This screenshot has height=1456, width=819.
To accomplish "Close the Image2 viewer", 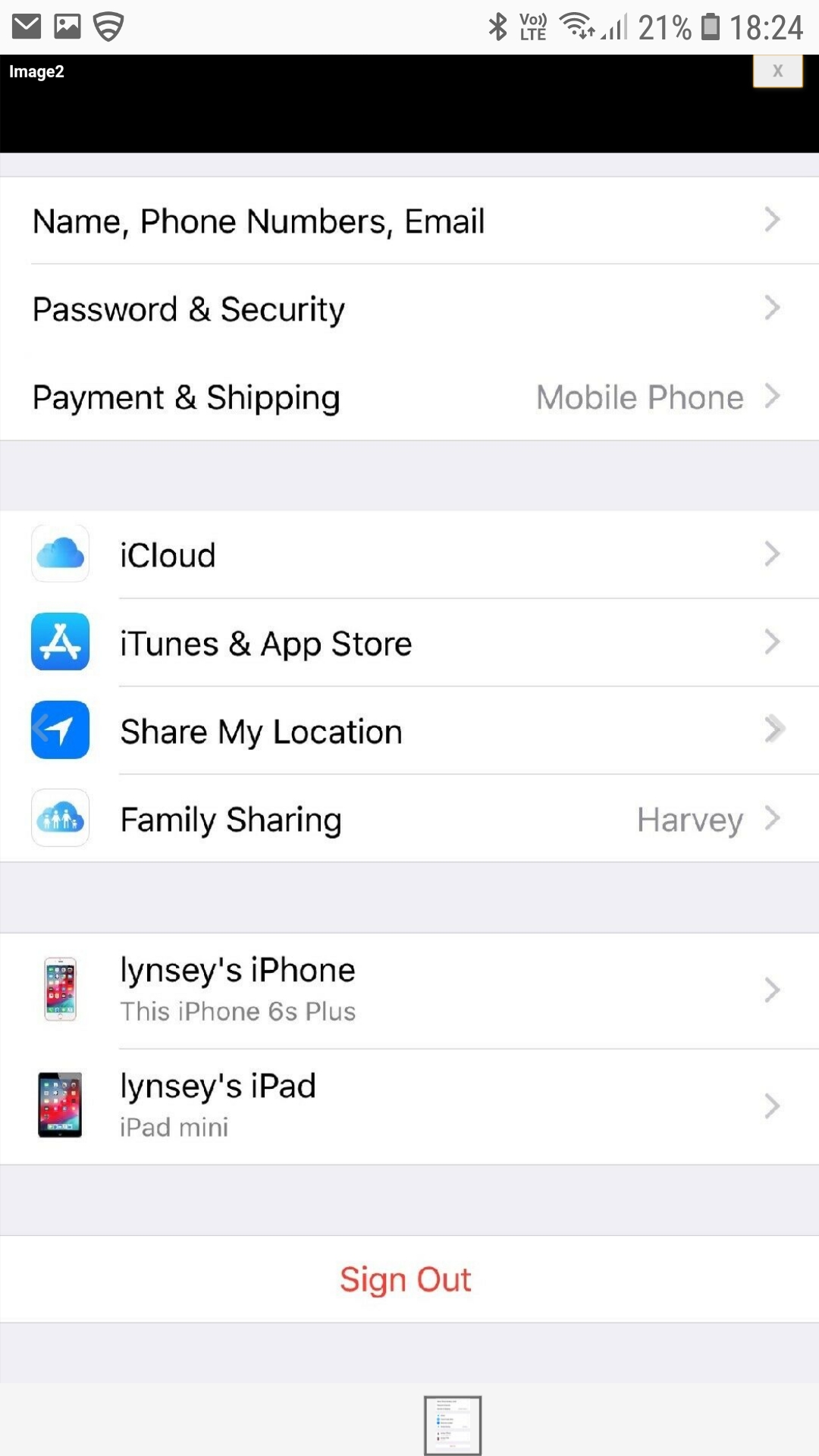I will [x=777, y=71].
